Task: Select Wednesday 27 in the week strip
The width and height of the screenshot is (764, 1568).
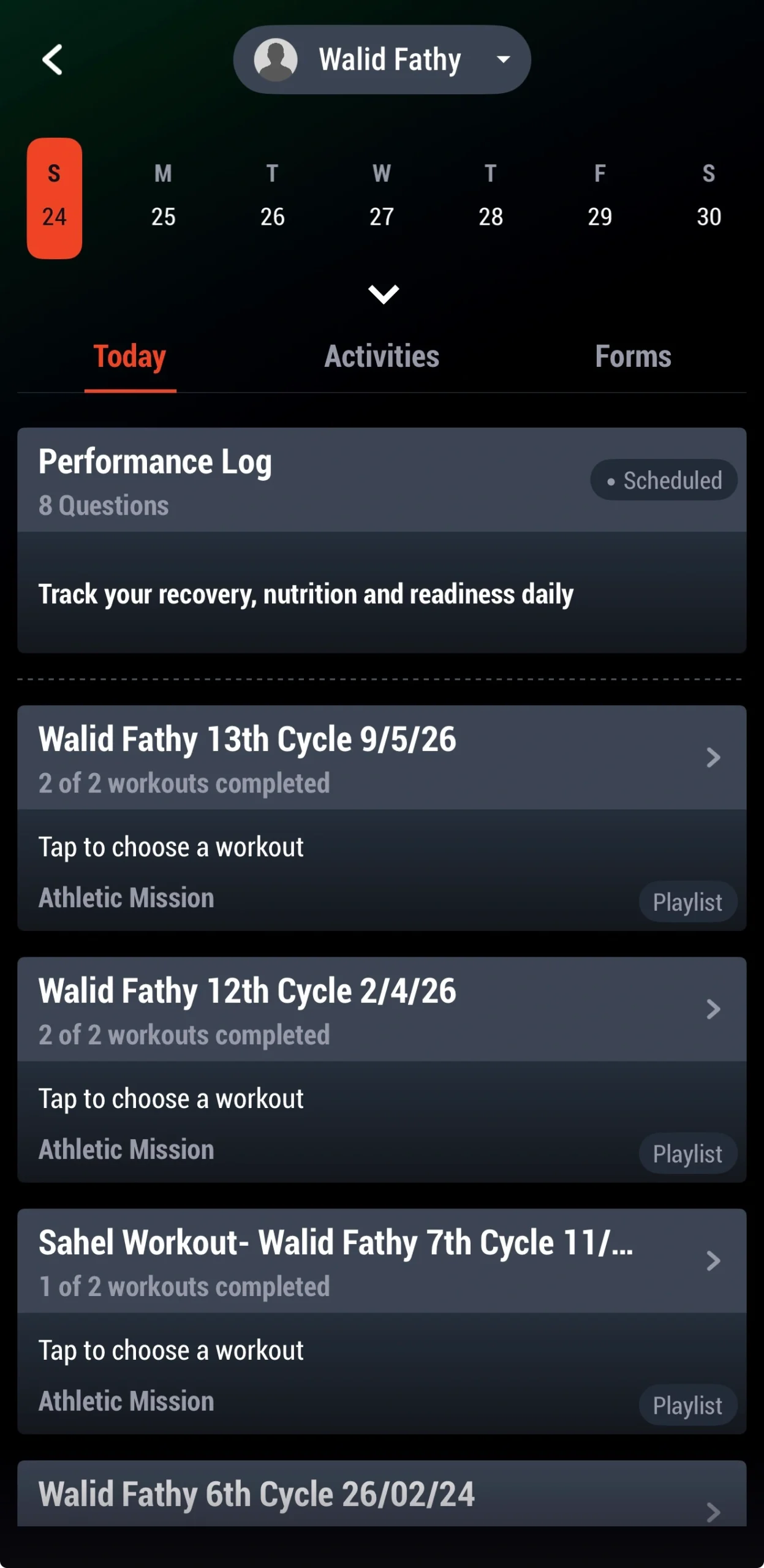Action: pyautogui.click(x=382, y=196)
